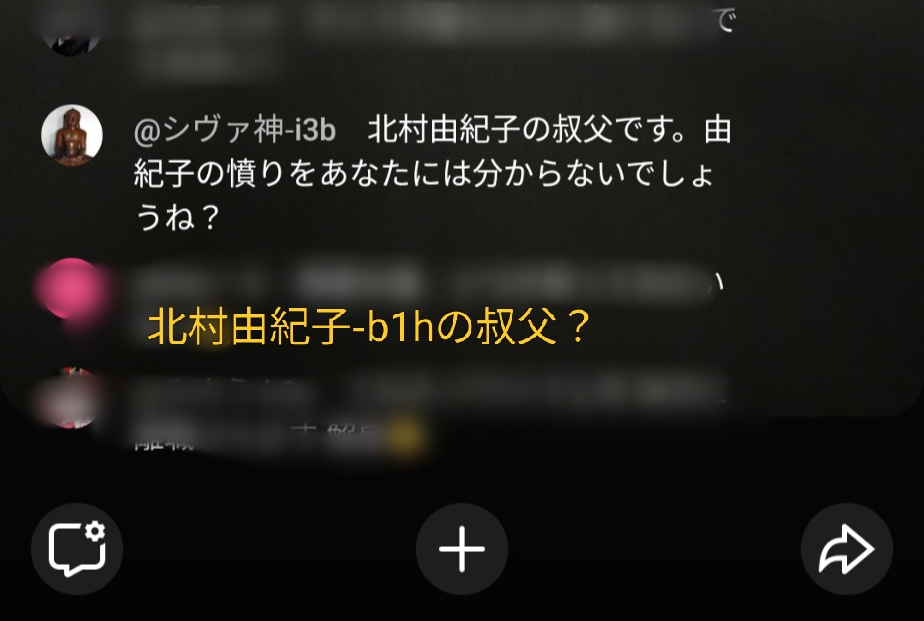Open the comment settings icon

(x=77, y=549)
